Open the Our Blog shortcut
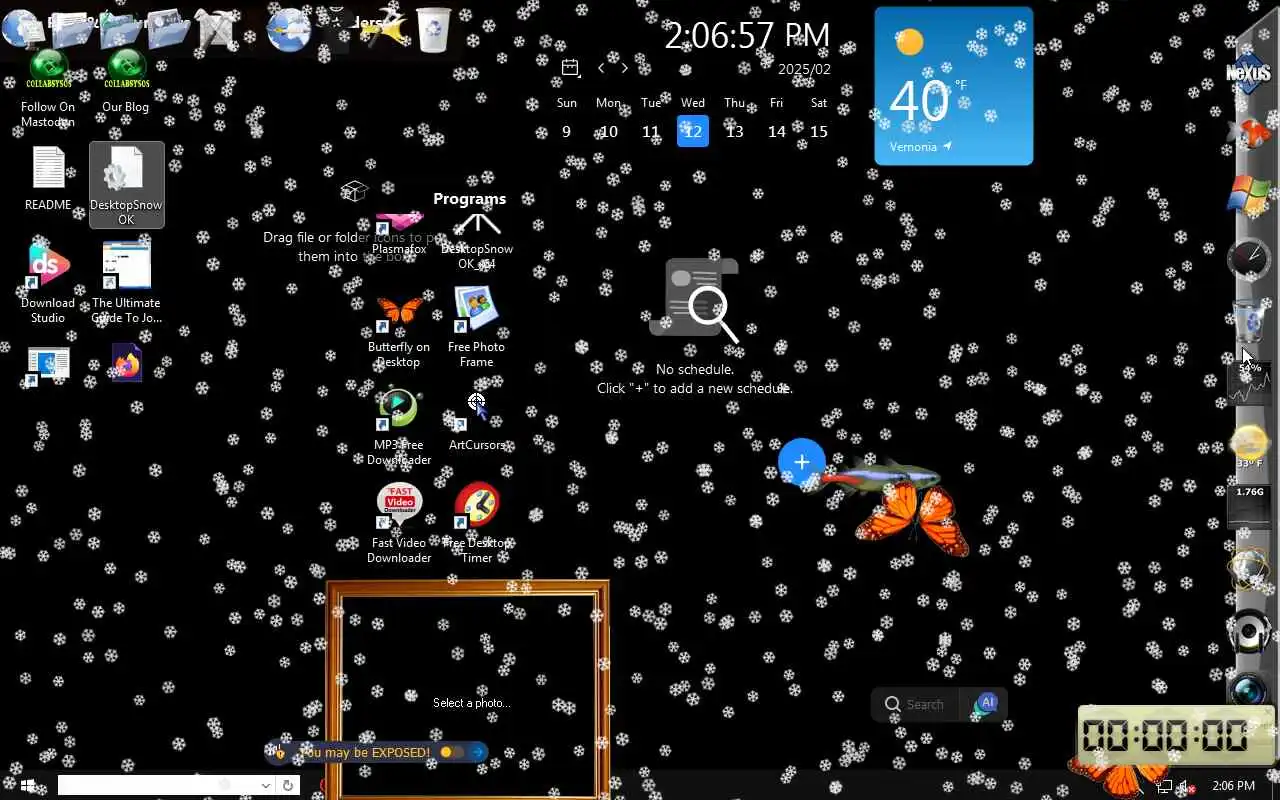This screenshot has width=1280, height=800. pyautogui.click(x=126, y=70)
